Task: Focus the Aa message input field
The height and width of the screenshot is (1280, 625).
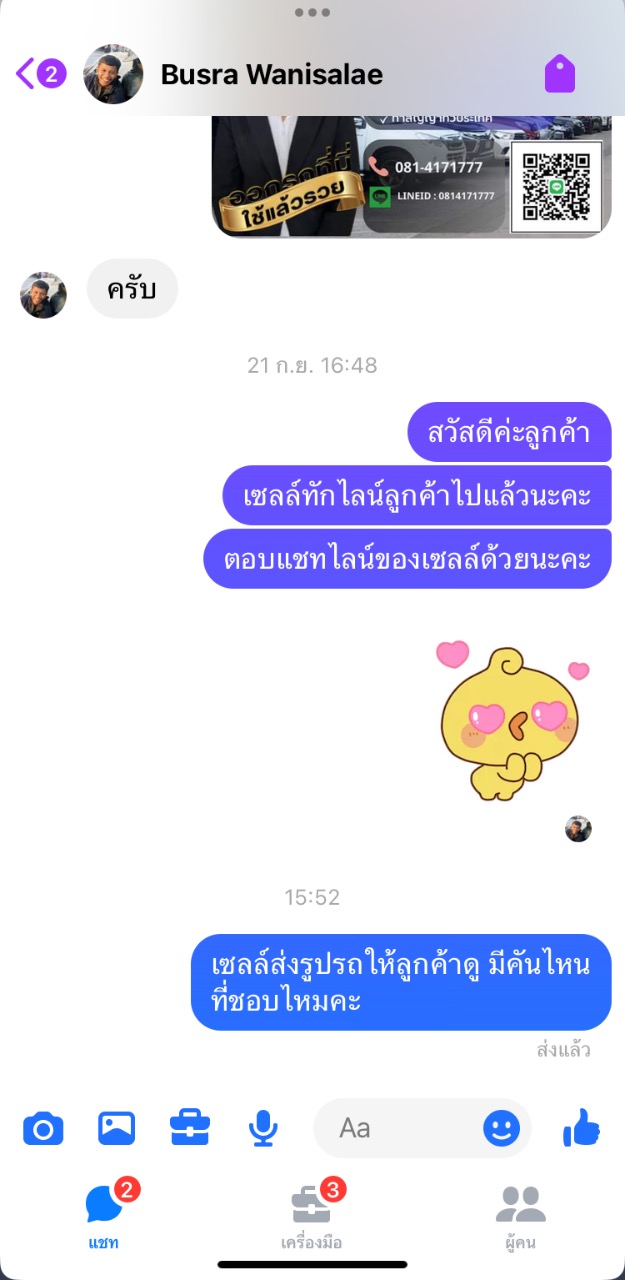Action: click(x=400, y=1129)
